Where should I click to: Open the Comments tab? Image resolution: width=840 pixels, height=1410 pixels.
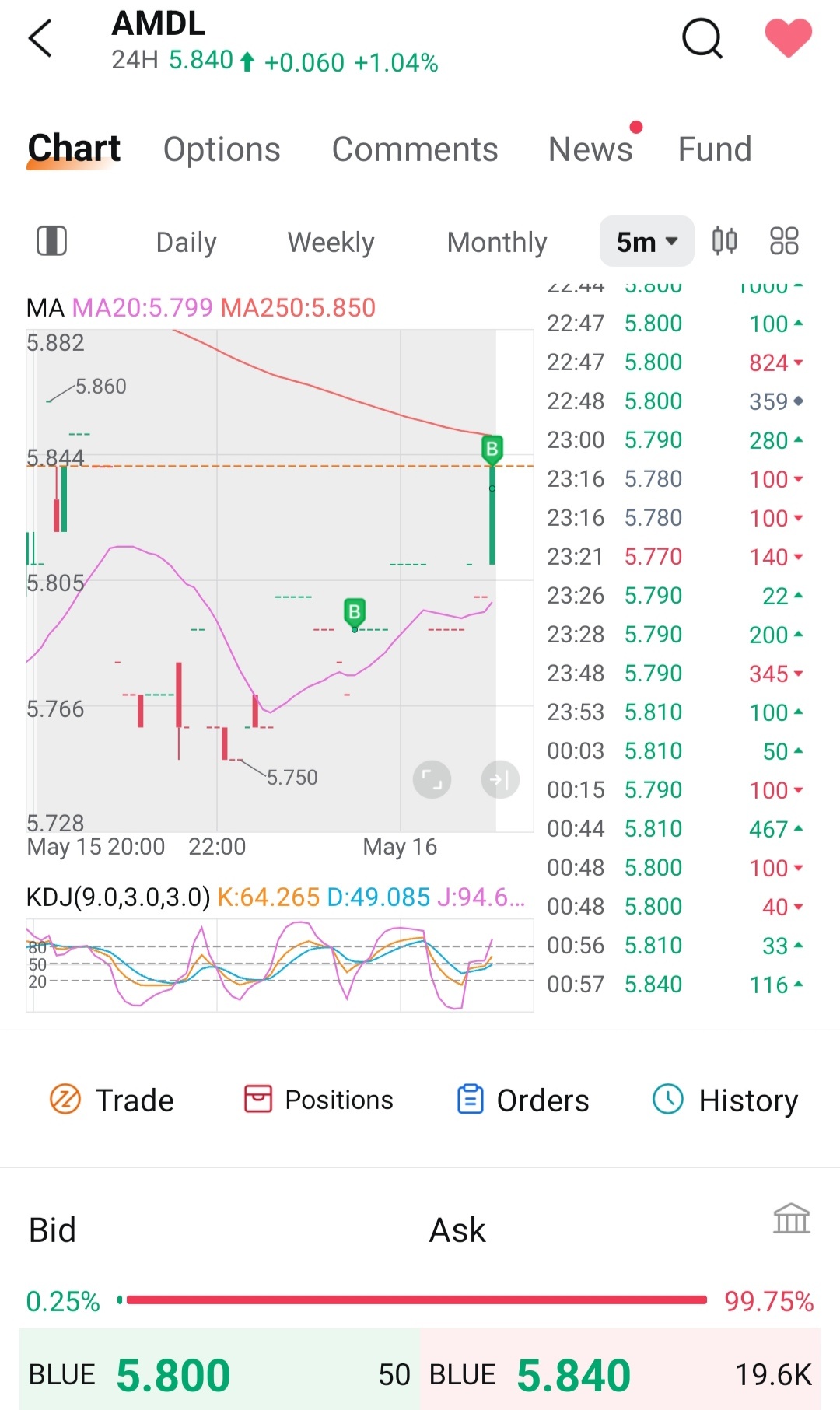(415, 149)
